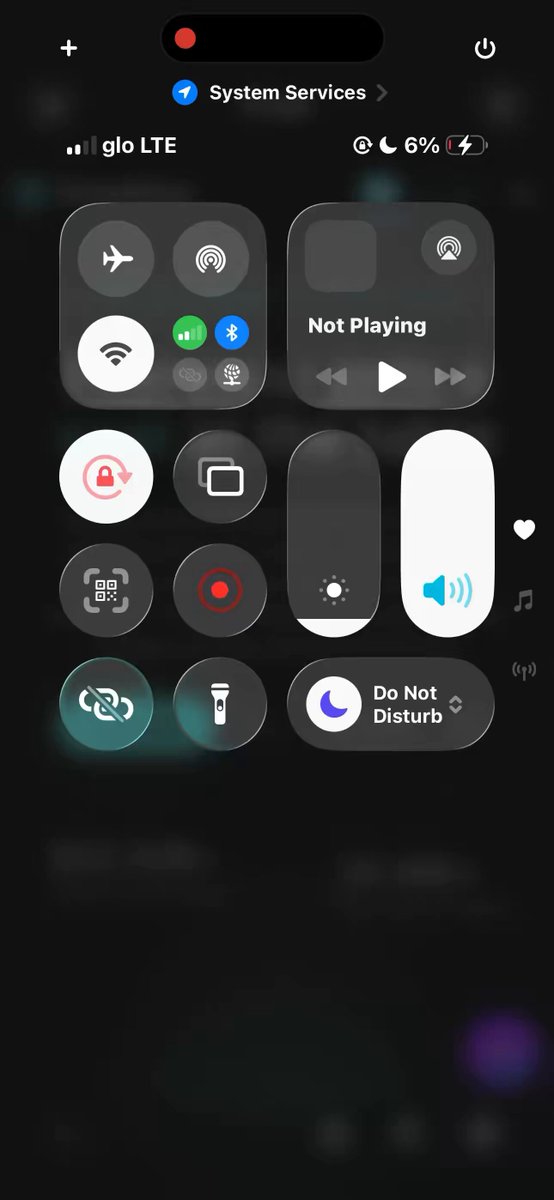The height and width of the screenshot is (1200, 554).
Task: Toggle cellular data
Action: [190, 332]
